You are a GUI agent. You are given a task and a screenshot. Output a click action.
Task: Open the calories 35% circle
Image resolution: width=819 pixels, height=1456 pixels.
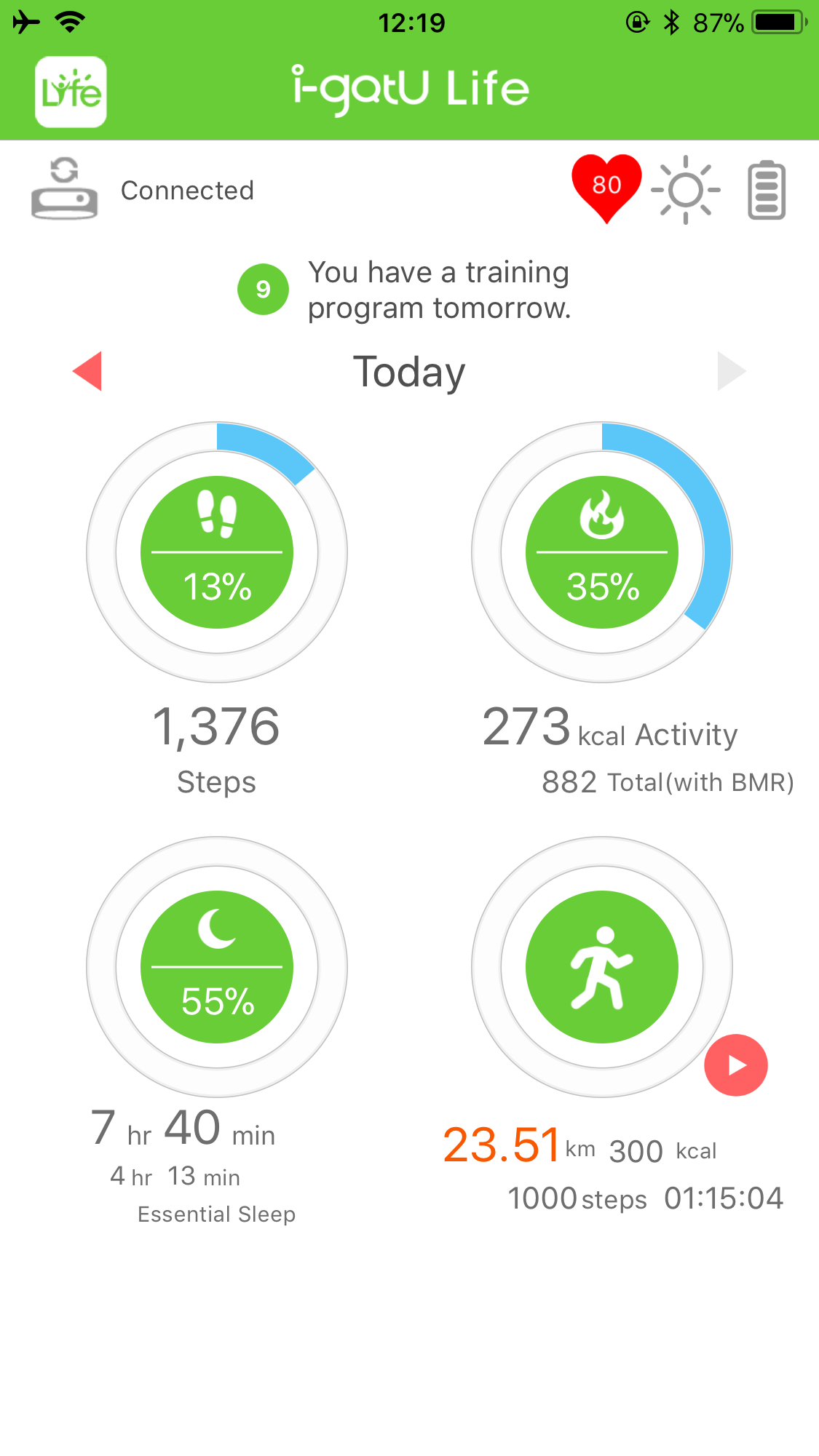point(602,552)
